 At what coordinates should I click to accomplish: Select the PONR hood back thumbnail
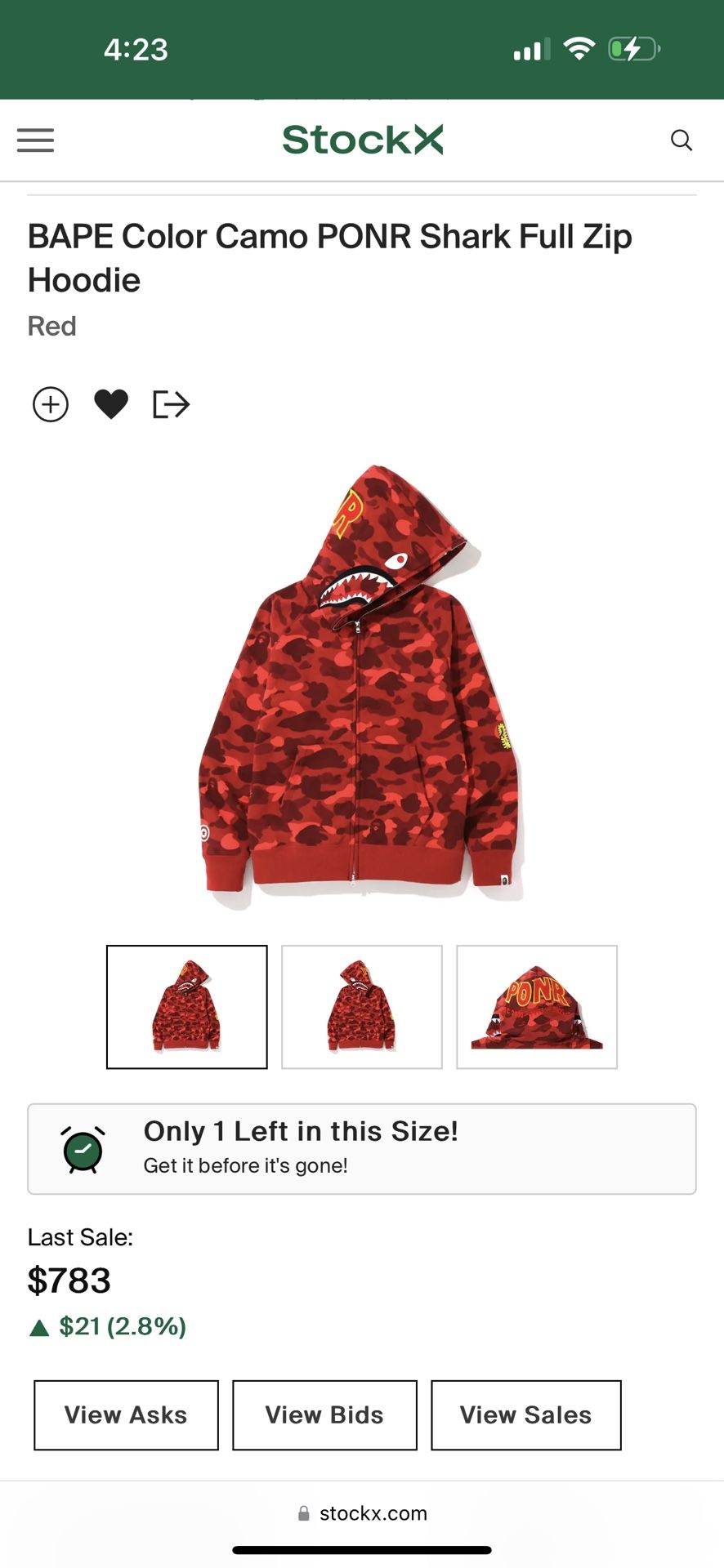[537, 1007]
